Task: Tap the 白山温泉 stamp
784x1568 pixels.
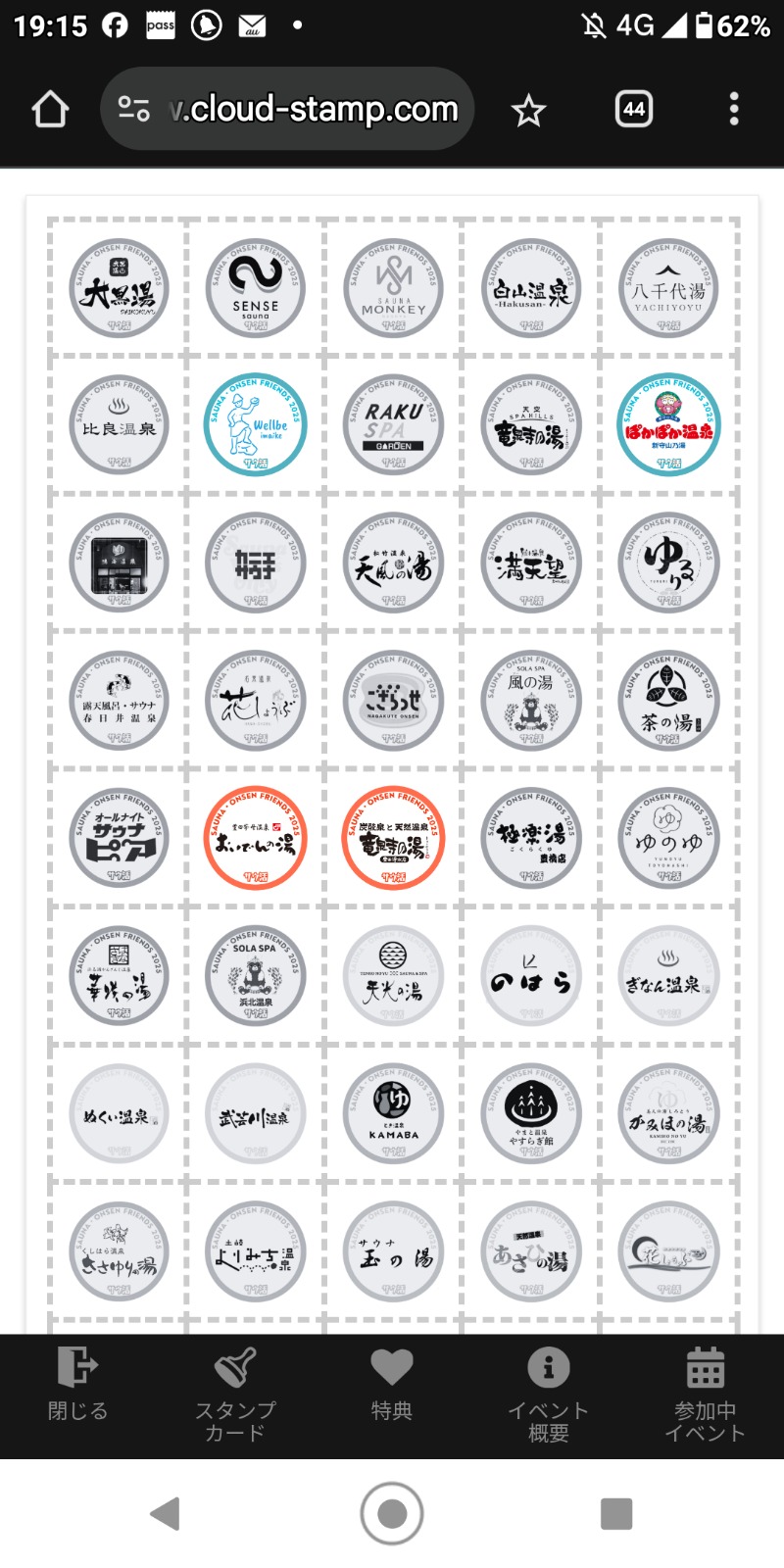Action: (531, 288)
